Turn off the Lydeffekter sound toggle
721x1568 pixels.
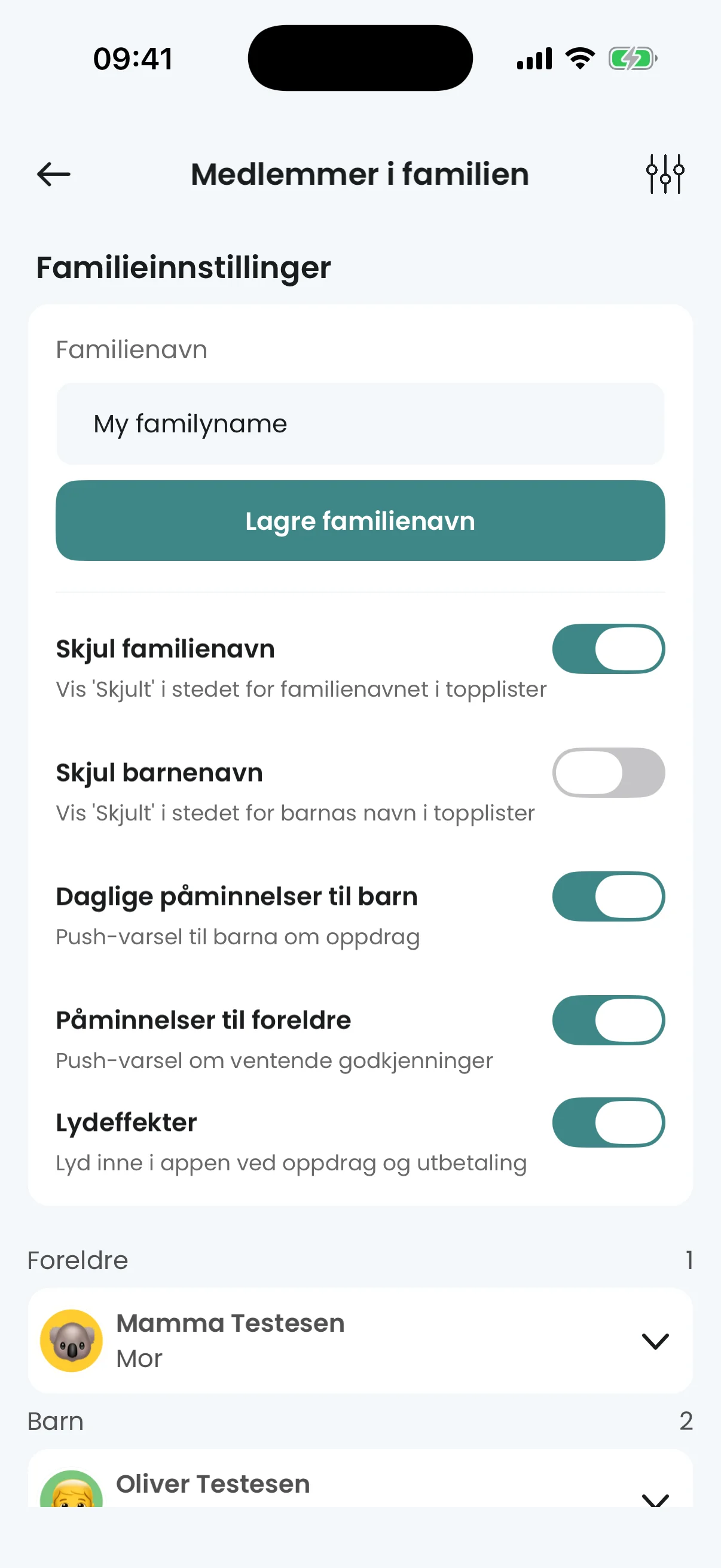click(x=608, y=1122)
